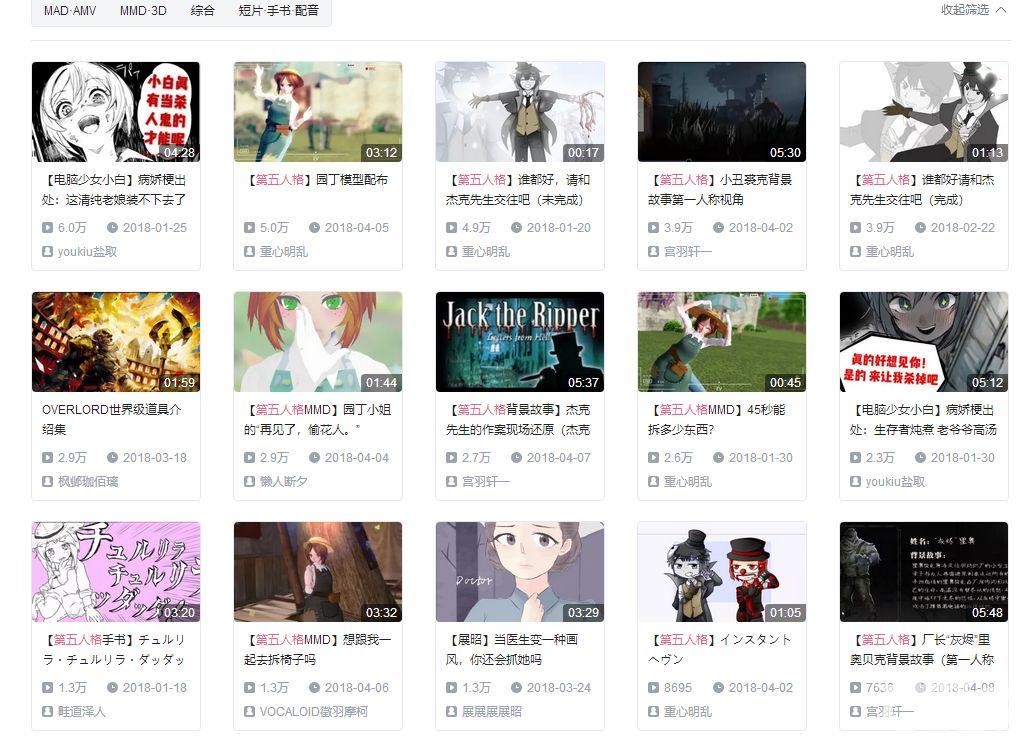This screenshot has height=750, width=1031.
Task: Play 小丑裘克背景故事第一人称视角 video
Action: tap(721, 112)
